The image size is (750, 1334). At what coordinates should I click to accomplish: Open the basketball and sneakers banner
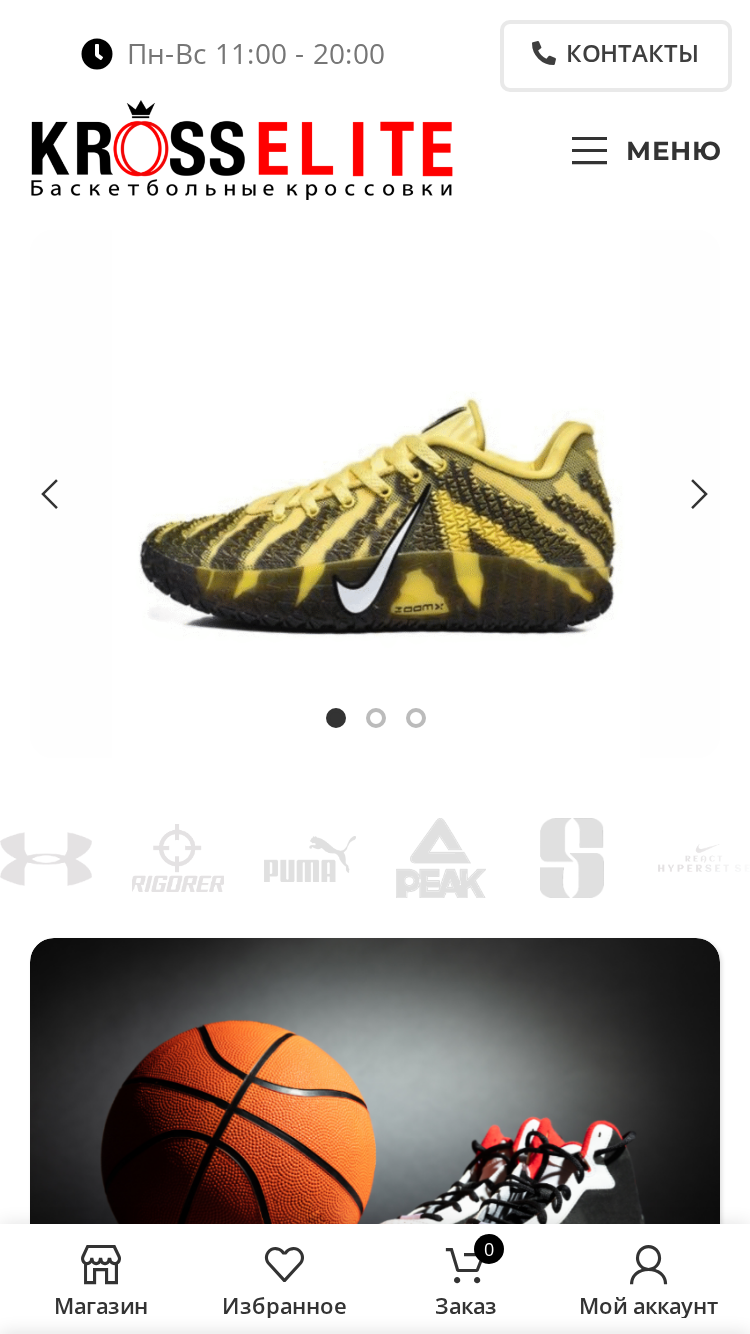point(375,1080)
